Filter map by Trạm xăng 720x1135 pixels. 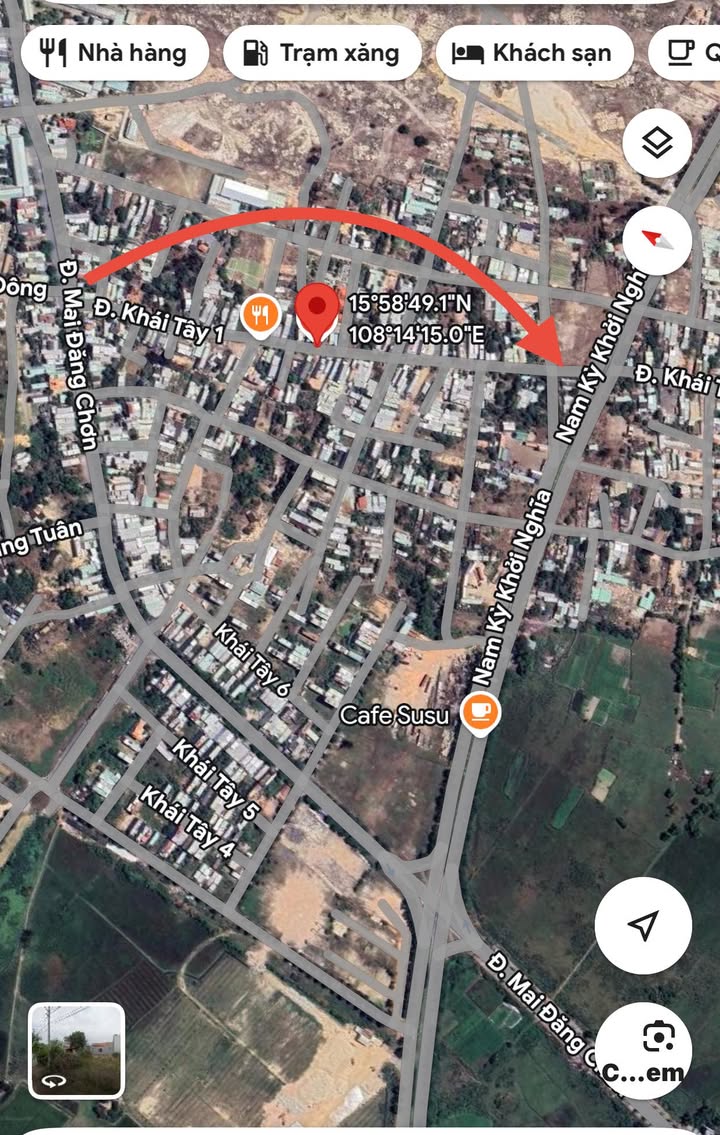(x=322, y=53)
